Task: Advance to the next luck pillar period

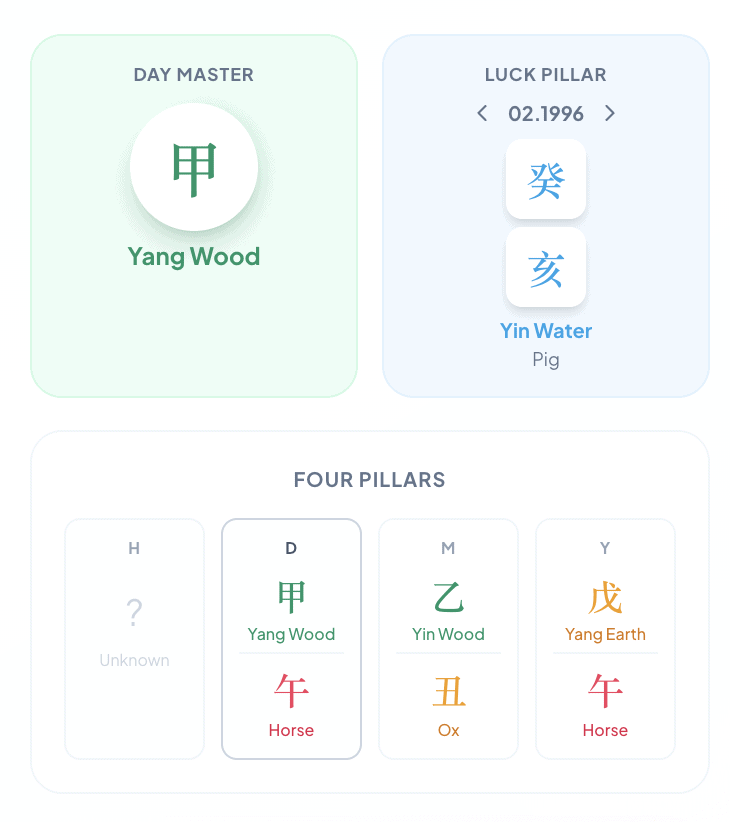Action: click(x=609, y=113)
